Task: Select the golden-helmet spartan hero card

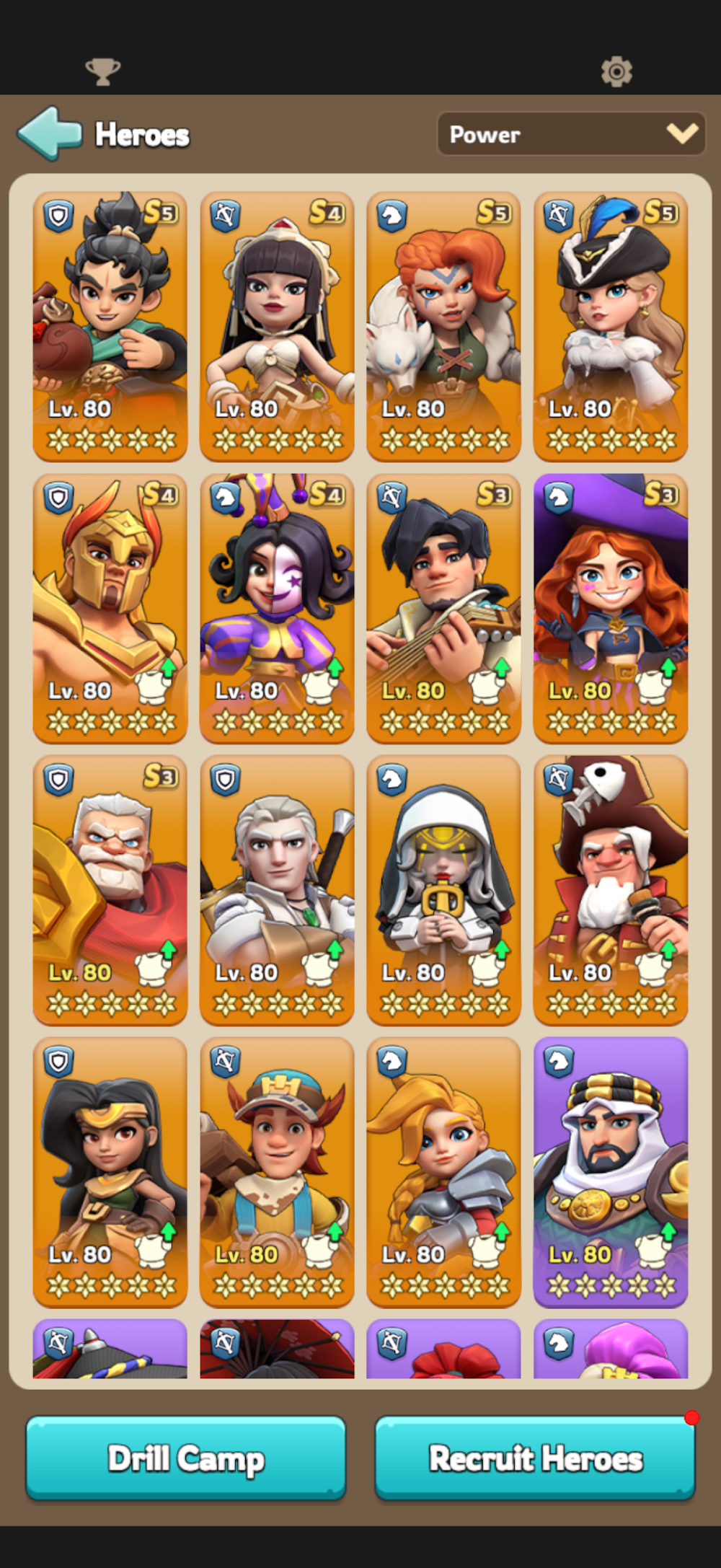Action: click(110, 608)
